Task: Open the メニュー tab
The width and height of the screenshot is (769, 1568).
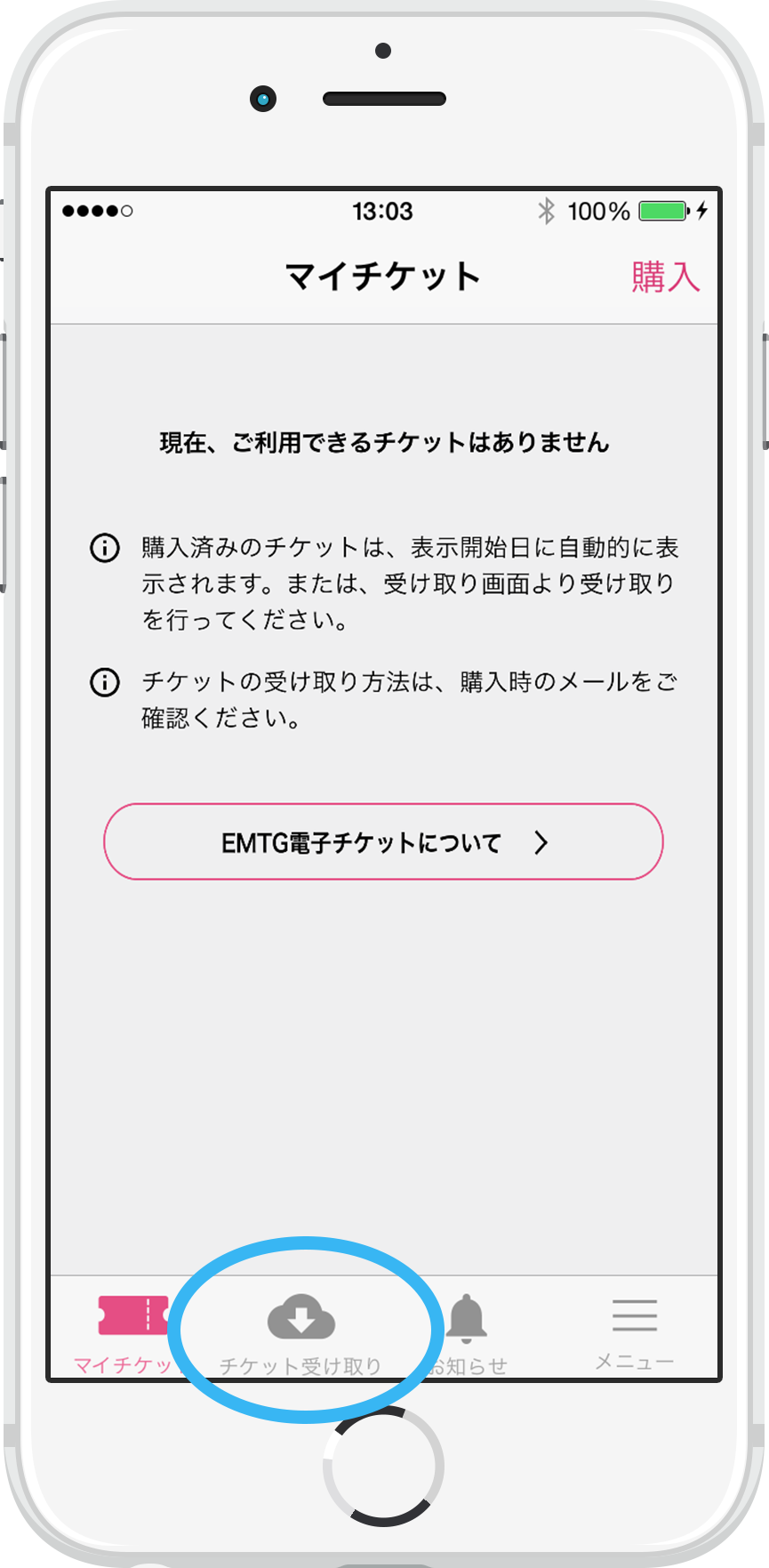Action: pyautogui.click(x=634, y=1331)
